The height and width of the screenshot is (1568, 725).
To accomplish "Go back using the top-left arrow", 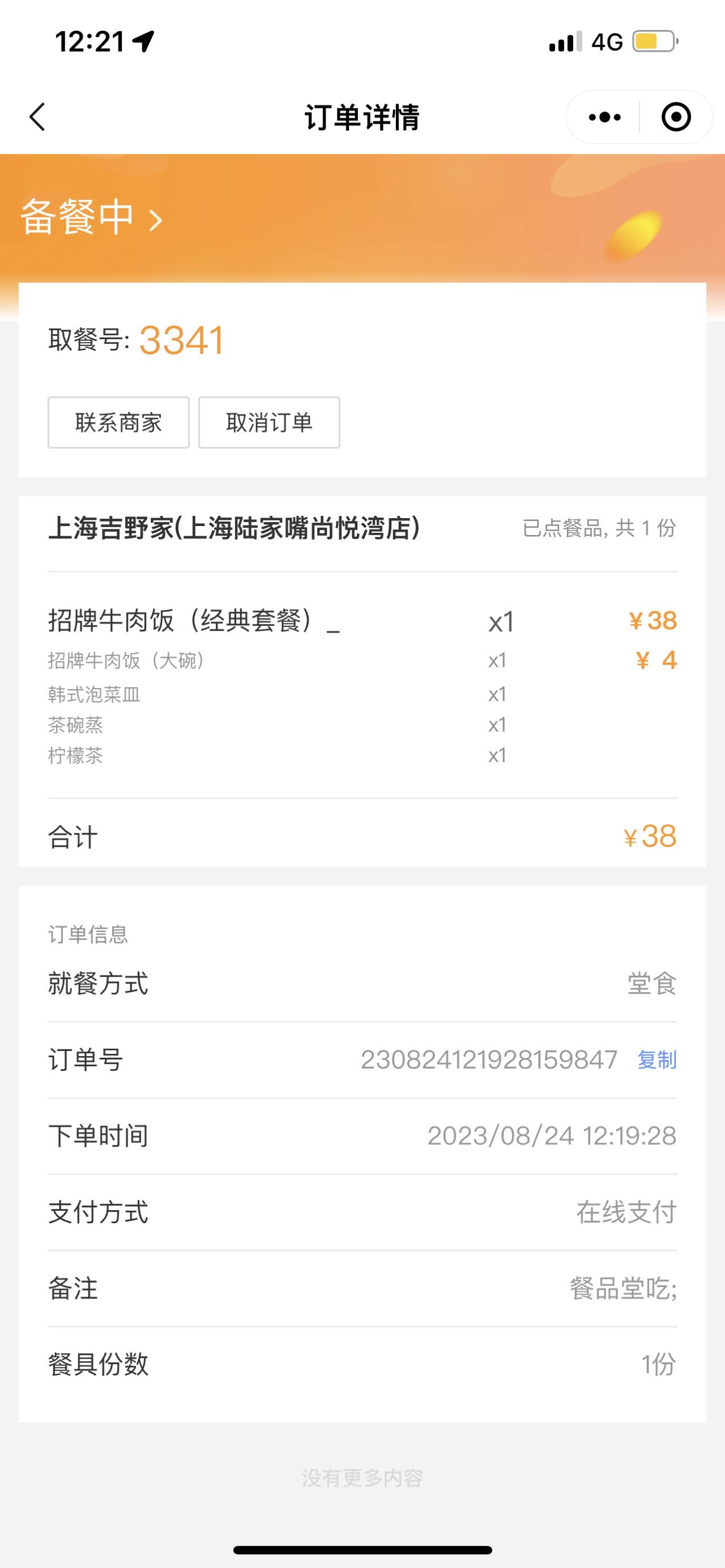I will pyautogui.click(x=37, y=117).
